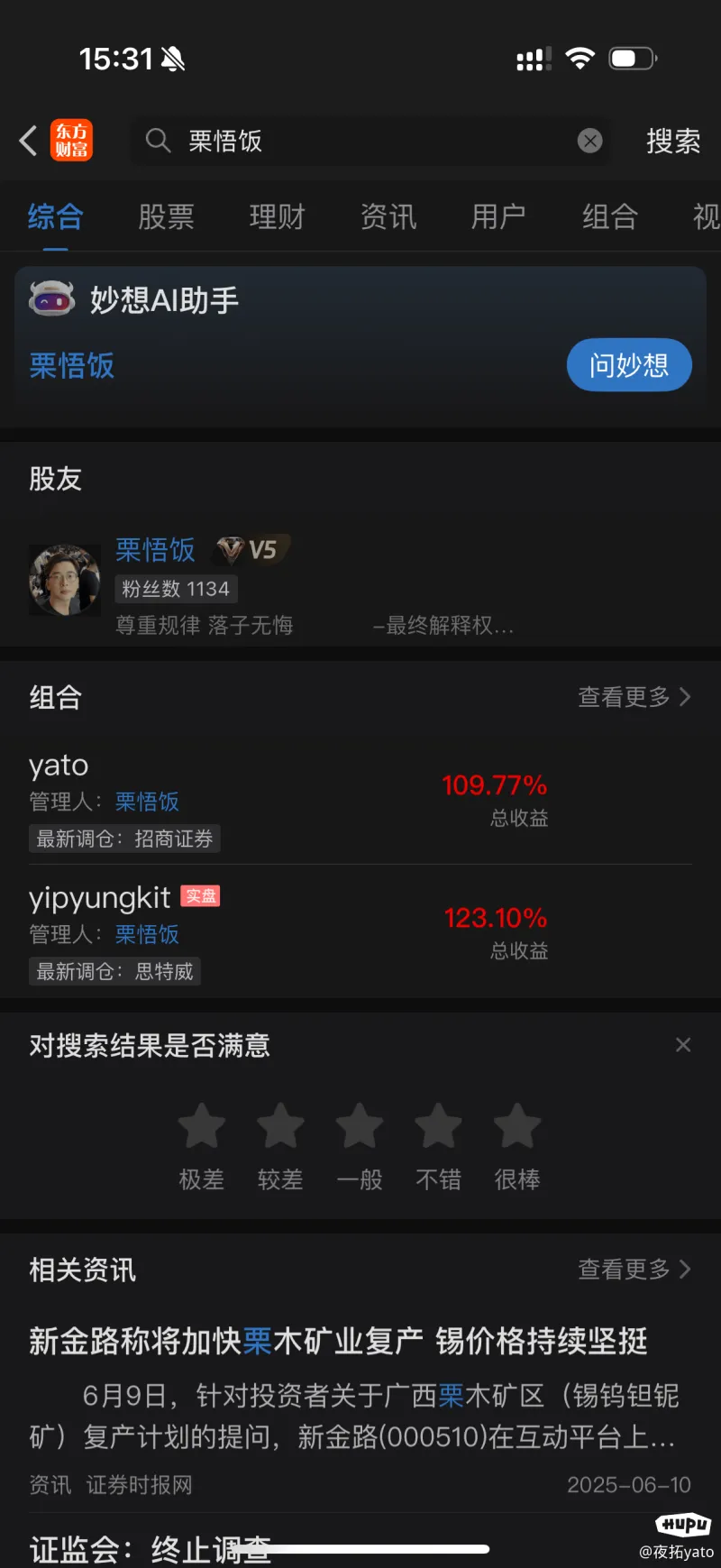
Task: Open the article about 新金路 栗木矿业复产
Action: coord(338,1342)
